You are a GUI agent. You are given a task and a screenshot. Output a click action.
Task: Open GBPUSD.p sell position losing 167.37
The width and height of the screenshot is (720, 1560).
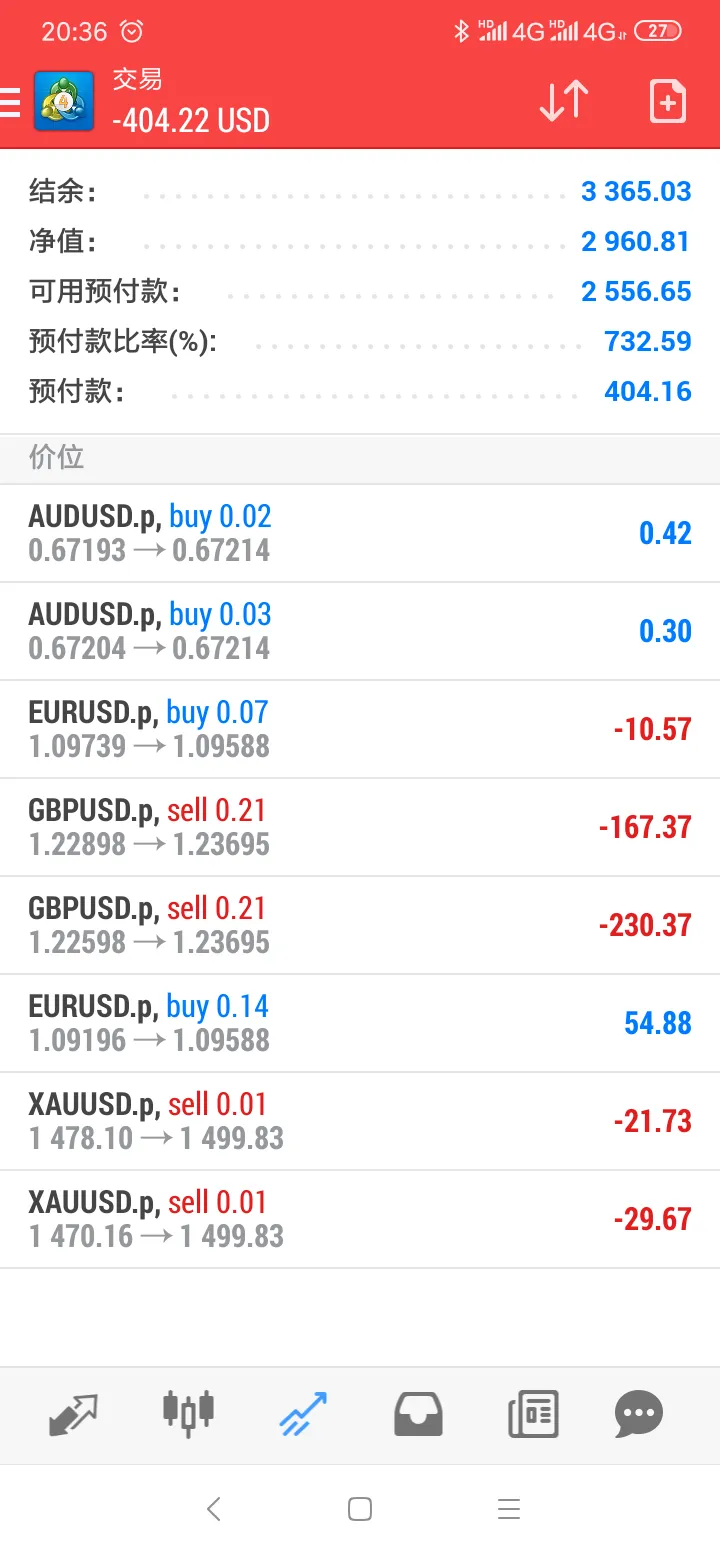click(360, 827)
